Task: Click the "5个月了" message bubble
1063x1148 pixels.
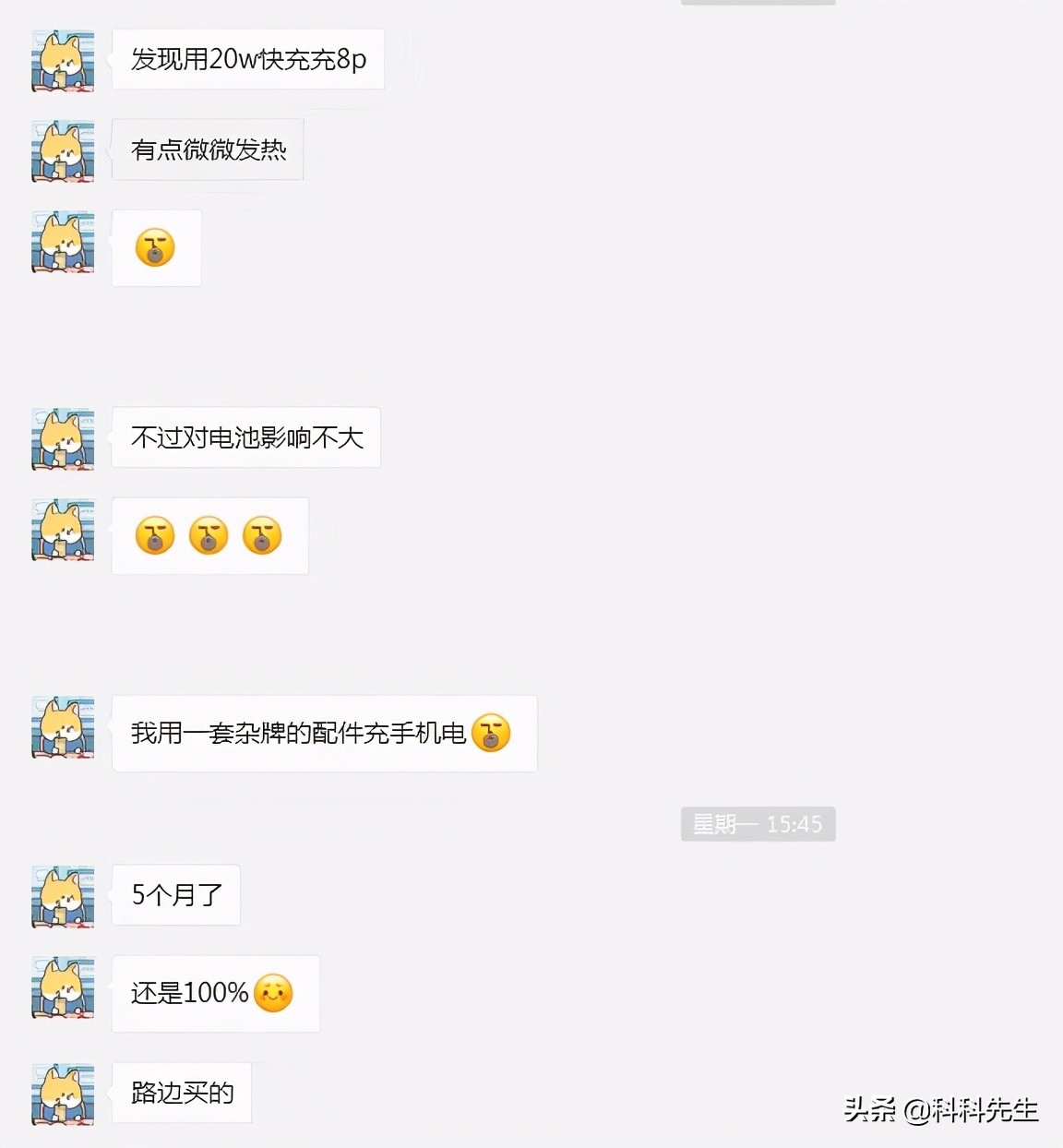Action: point(175,894)
